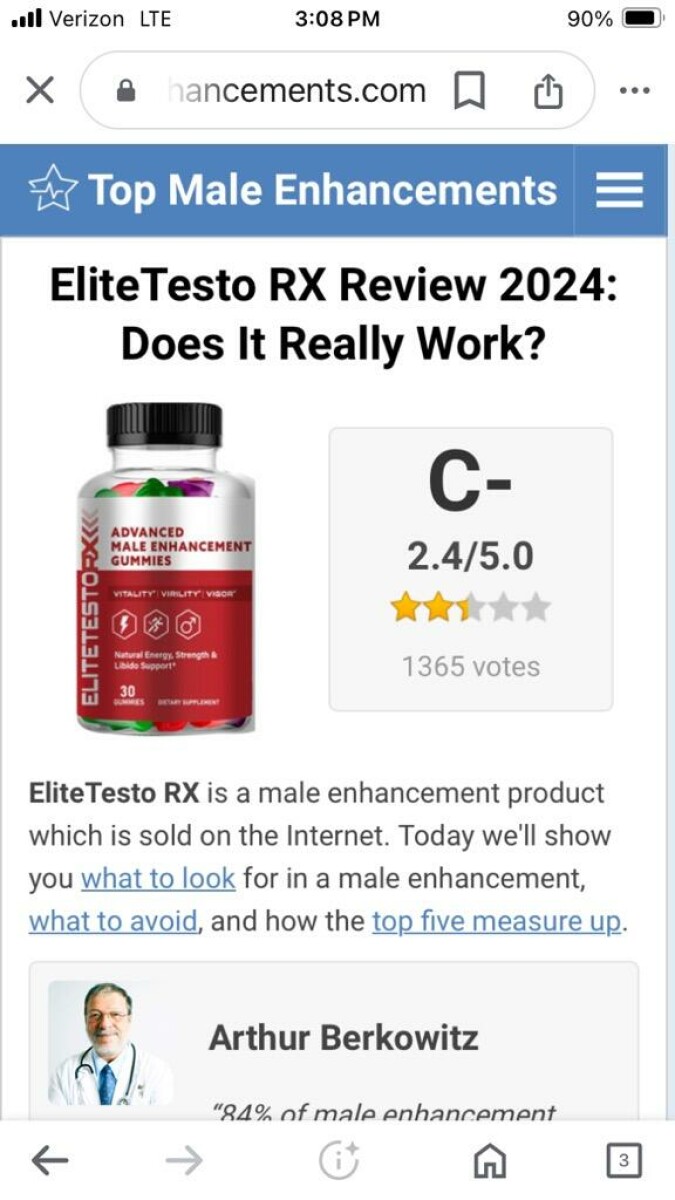Open the tab switcher showing 3 tabs
Viewport: 675px width, 1200px height.
(x=623, y=1160)
